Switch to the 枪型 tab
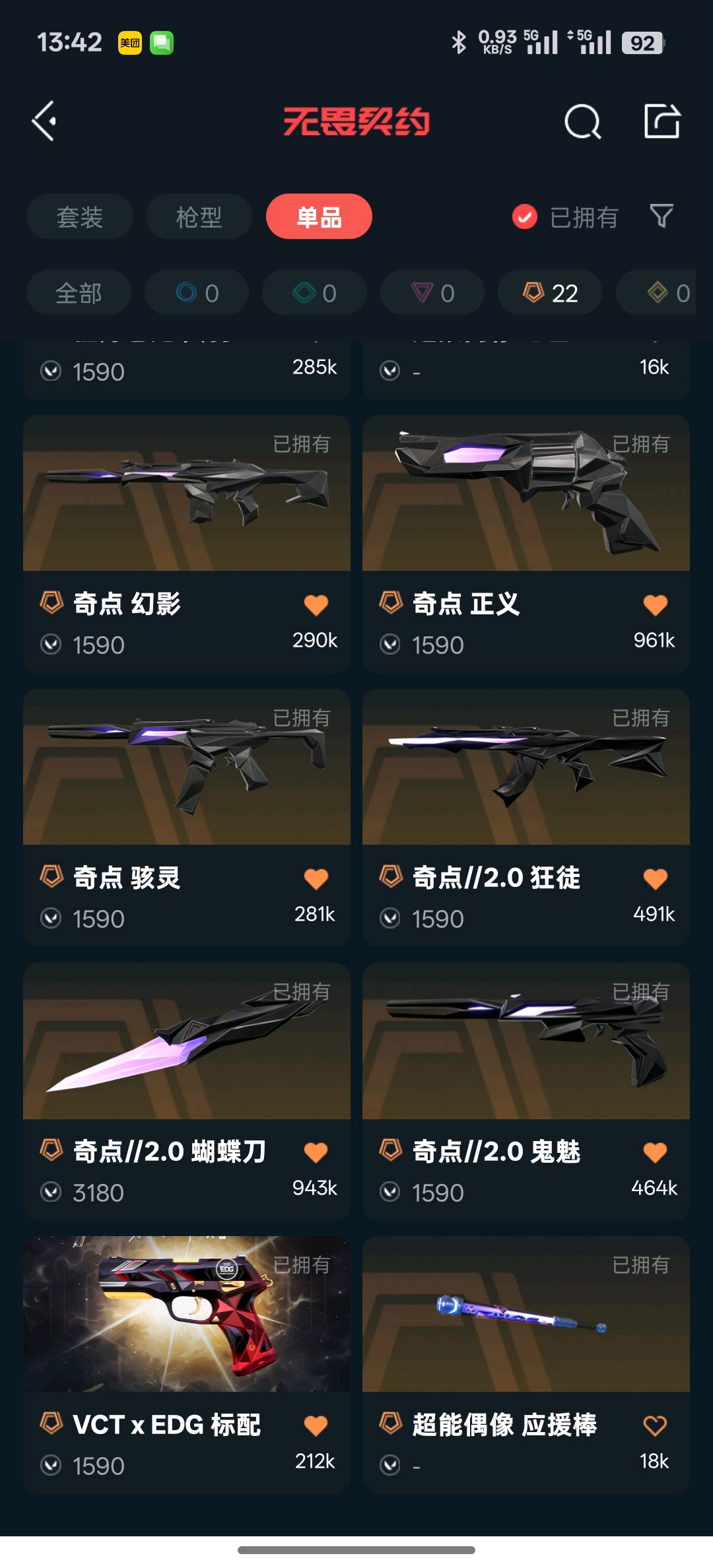Viewport: 713px width, 1568px height. pyautogui.click(x=199, y=217)
